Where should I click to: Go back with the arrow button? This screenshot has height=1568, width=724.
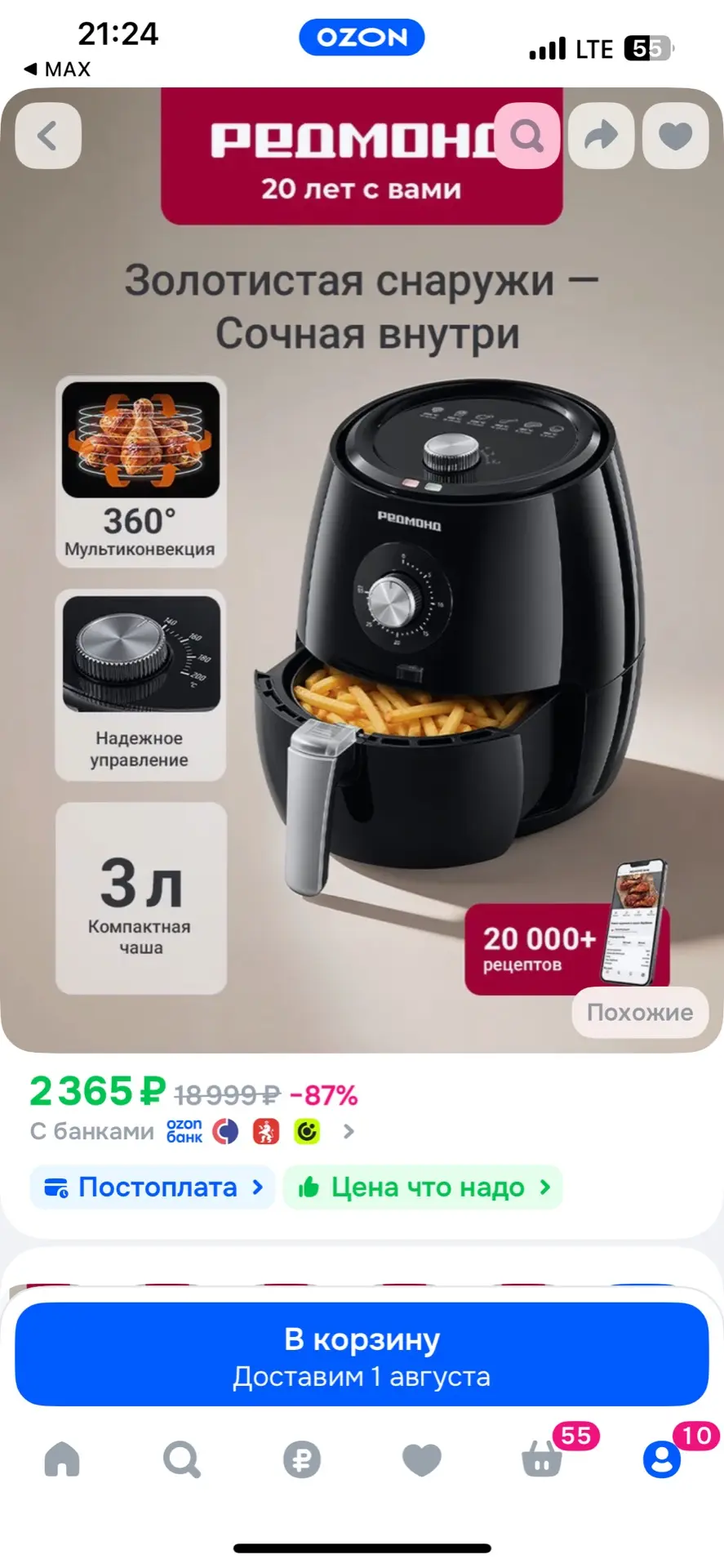(48, 136)
